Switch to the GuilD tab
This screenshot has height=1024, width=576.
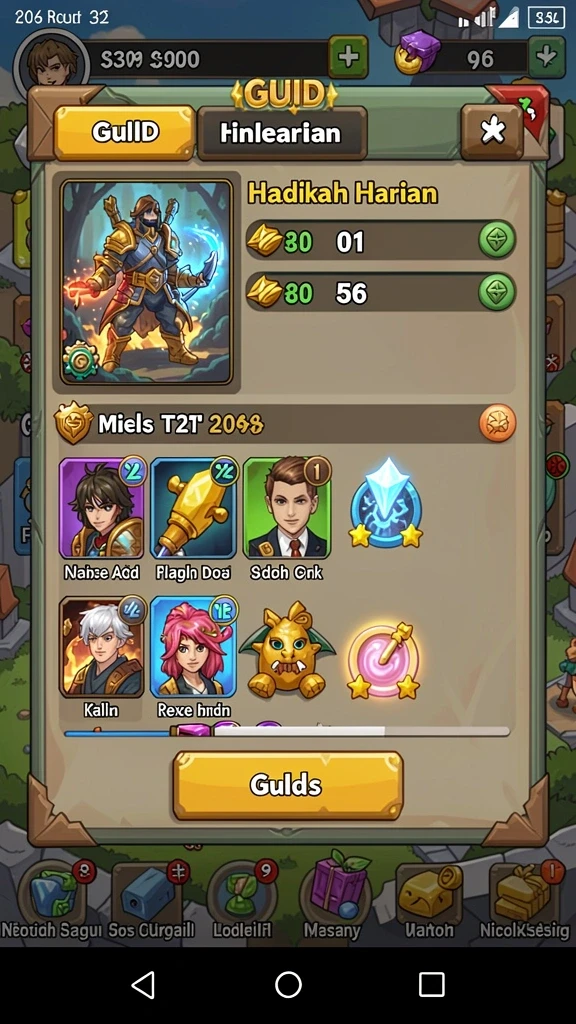(x=125, y=133)
